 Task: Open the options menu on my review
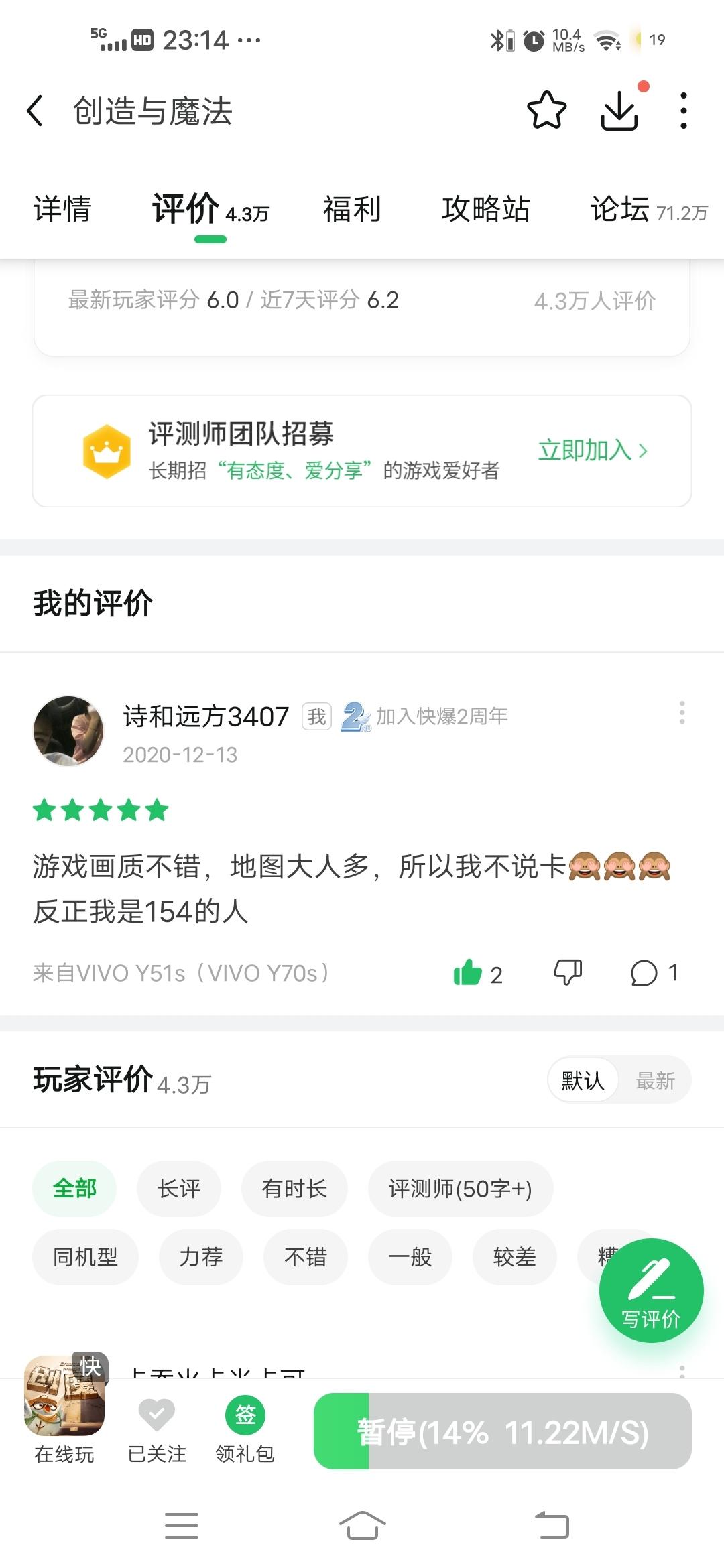click(x=682, y=712)
